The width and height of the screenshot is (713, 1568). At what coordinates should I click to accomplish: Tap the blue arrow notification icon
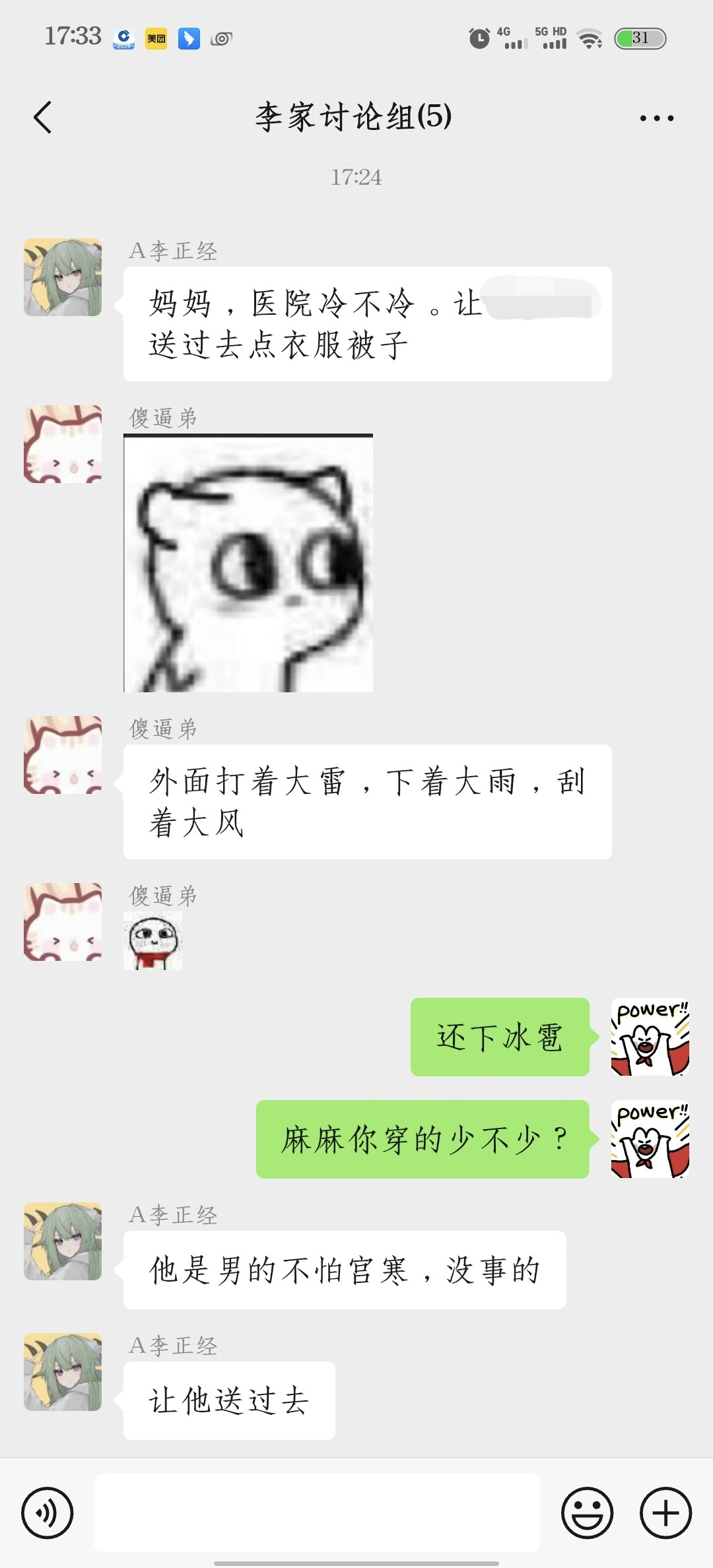(x=190, y=38)
